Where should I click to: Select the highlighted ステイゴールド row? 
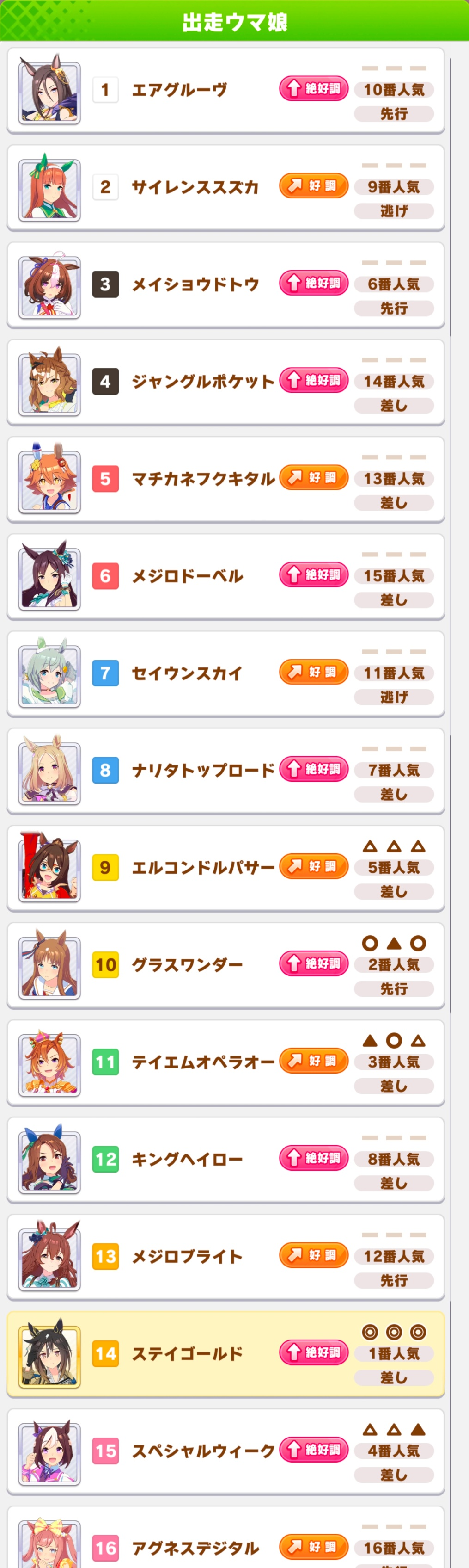(225, 1354)
